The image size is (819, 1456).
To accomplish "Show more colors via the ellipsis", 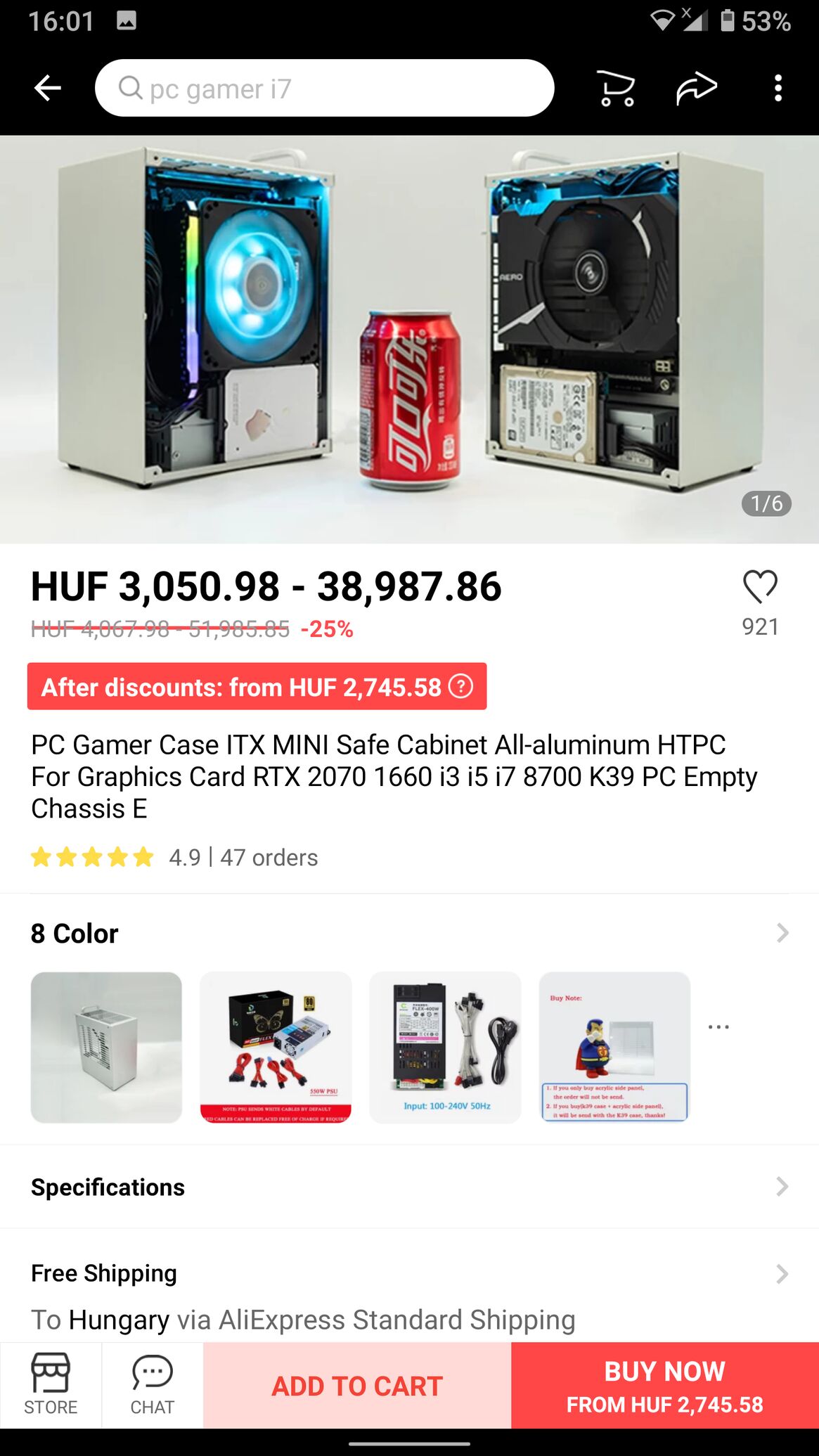I will tap(718, 1027).
